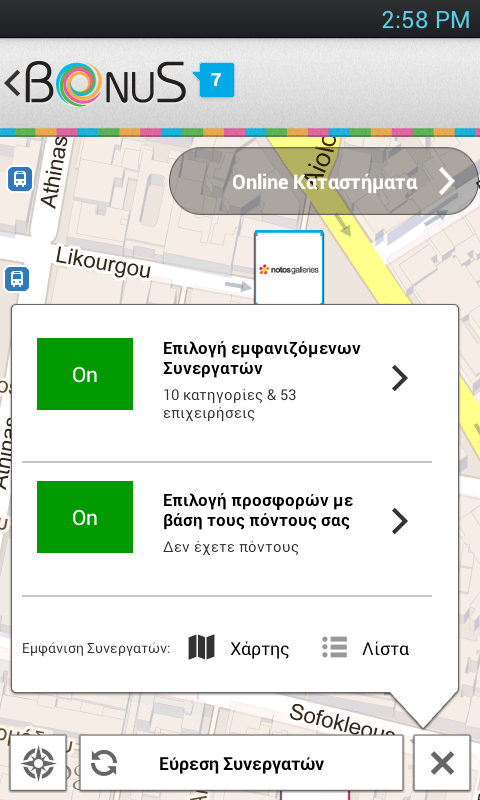Center map with the compass button

pyautogui.click(x=38, y=763)
